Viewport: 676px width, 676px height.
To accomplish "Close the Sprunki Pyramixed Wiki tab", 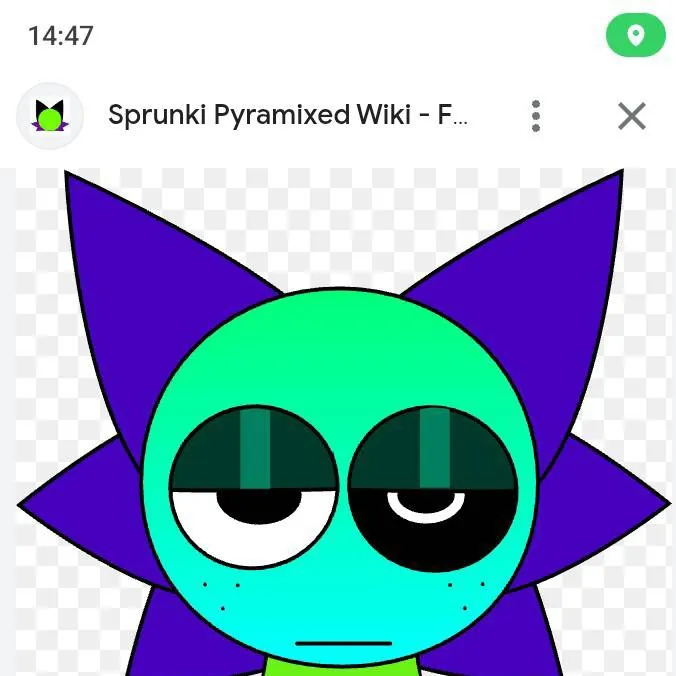I will [x=631, y=116].
